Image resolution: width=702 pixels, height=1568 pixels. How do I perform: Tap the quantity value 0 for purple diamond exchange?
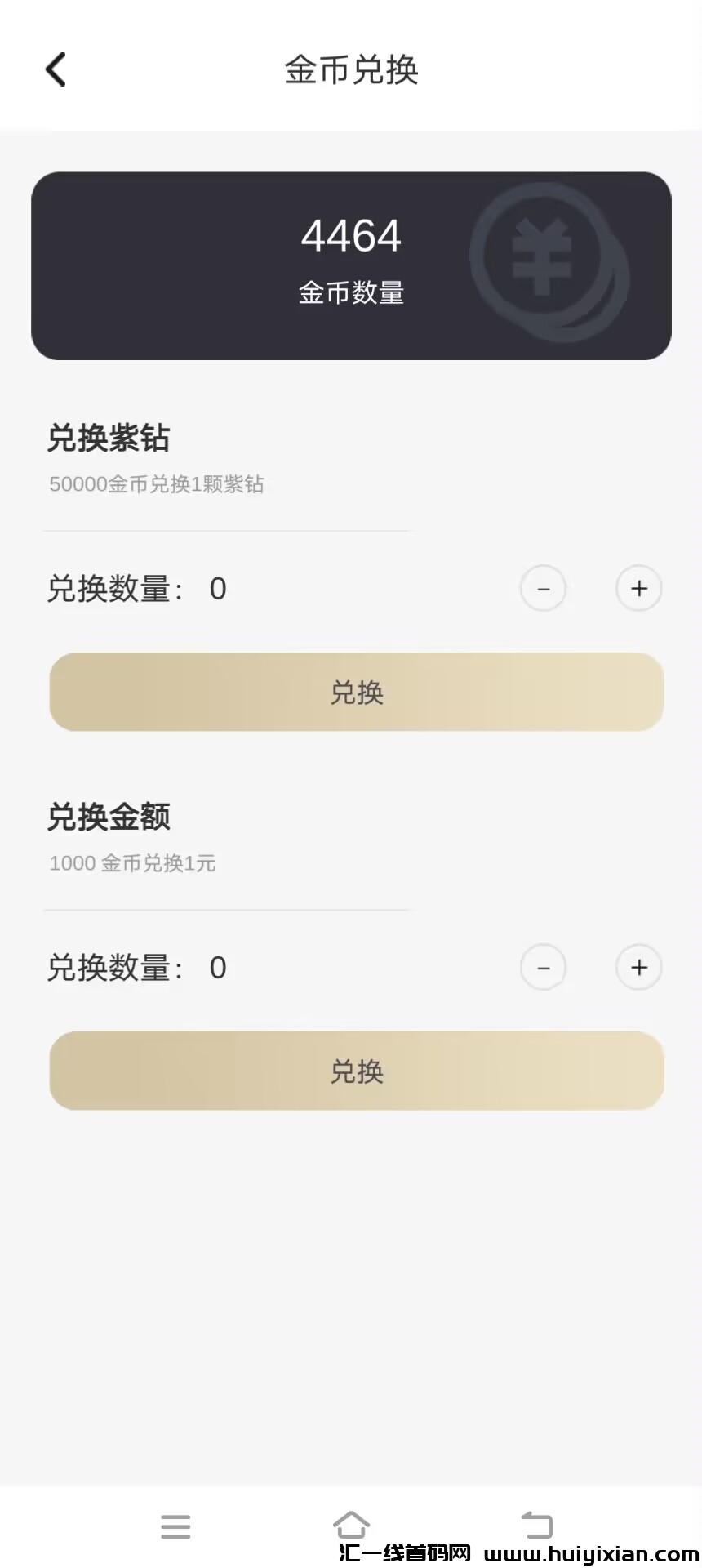click(217, 588)
